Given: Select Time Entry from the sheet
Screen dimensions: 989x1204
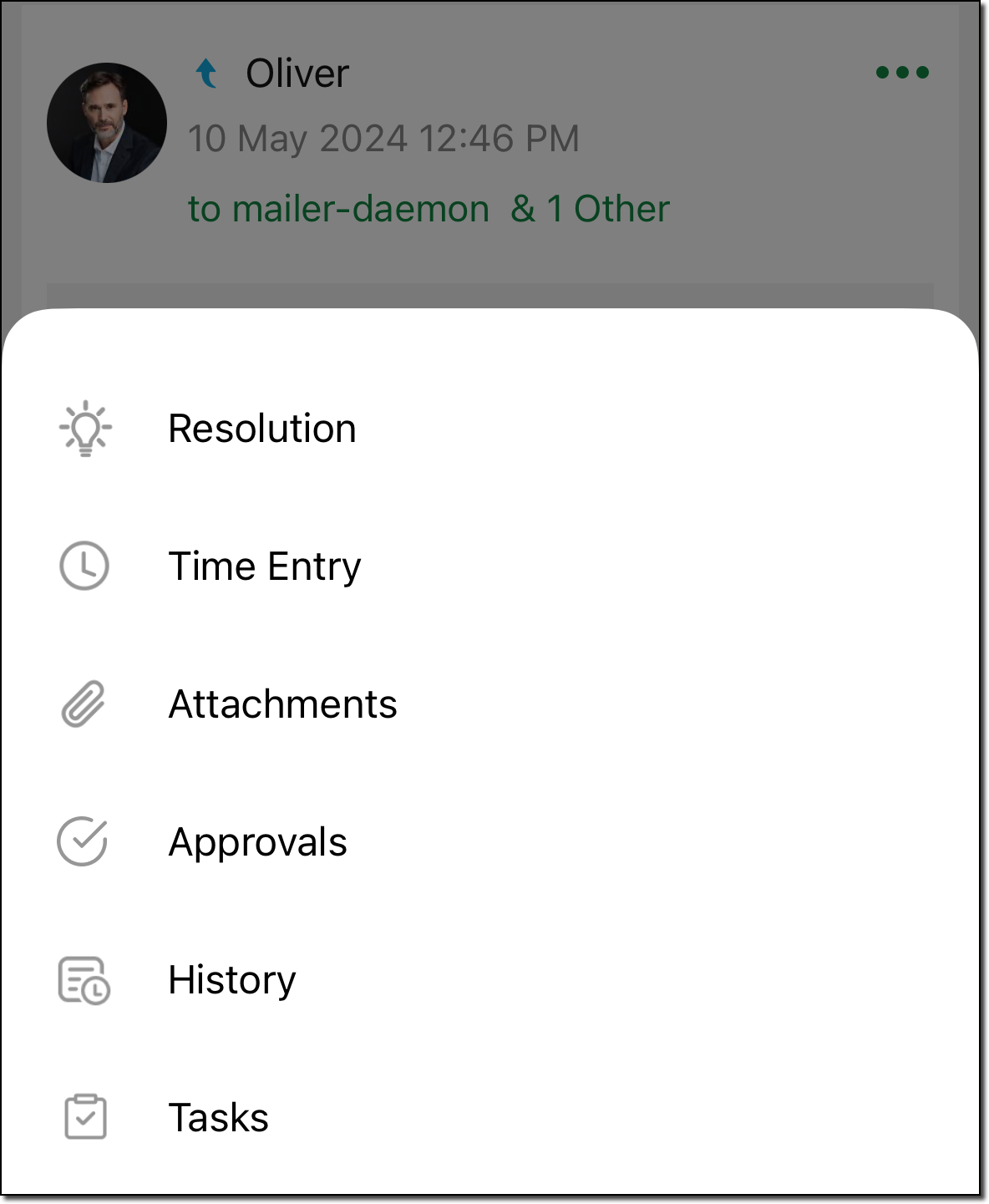Looking at the screenshot, I should coord(264,566).
